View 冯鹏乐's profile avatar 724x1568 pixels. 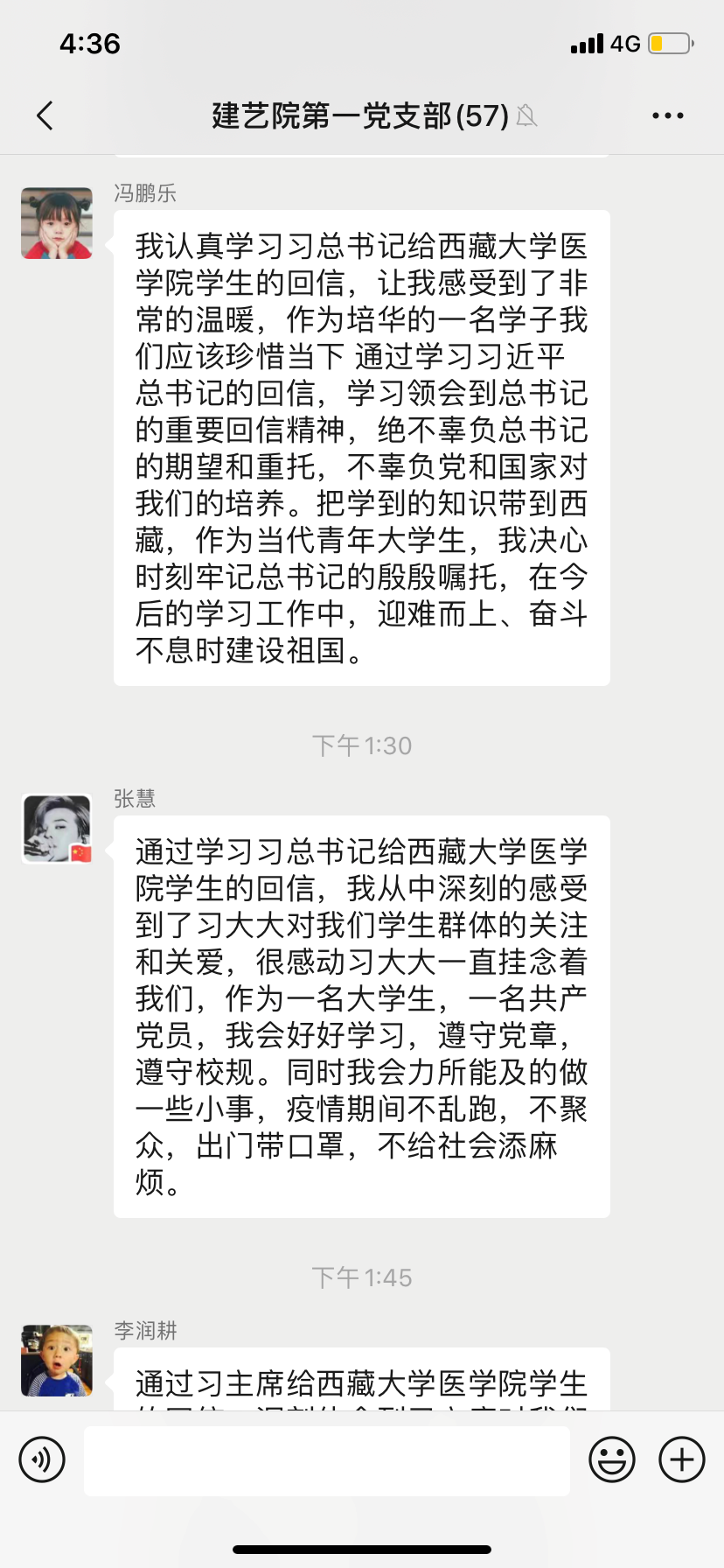point(57,223)
